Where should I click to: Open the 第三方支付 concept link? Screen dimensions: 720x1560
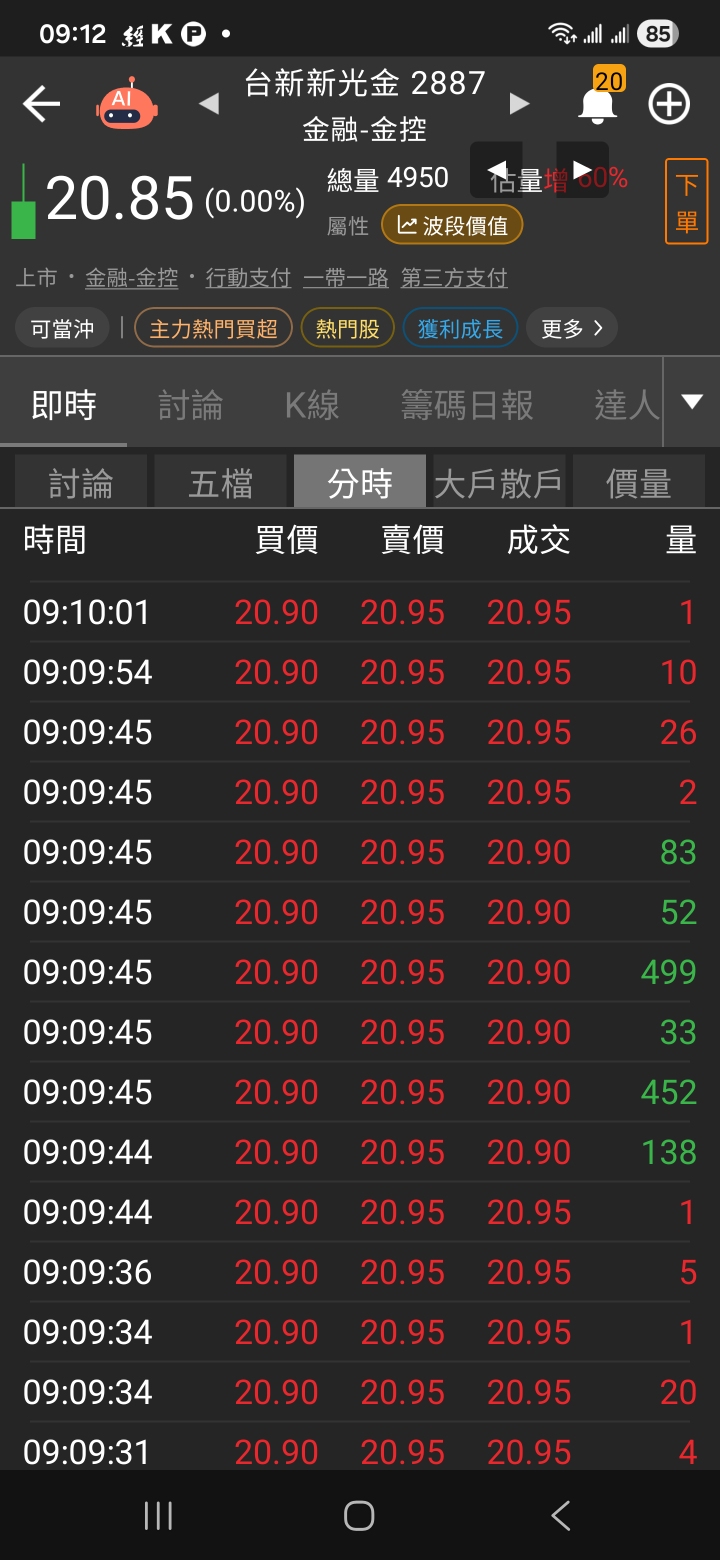(454, 278)
